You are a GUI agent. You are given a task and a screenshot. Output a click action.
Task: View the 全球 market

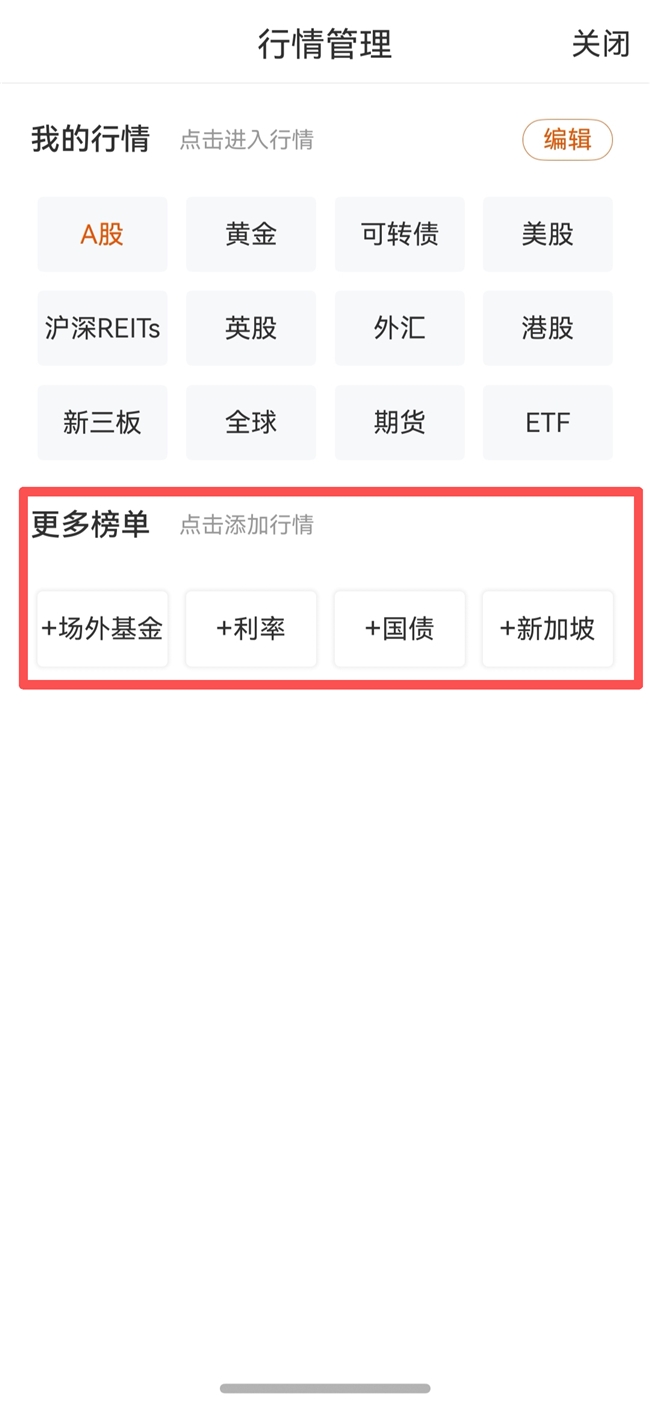251,422
